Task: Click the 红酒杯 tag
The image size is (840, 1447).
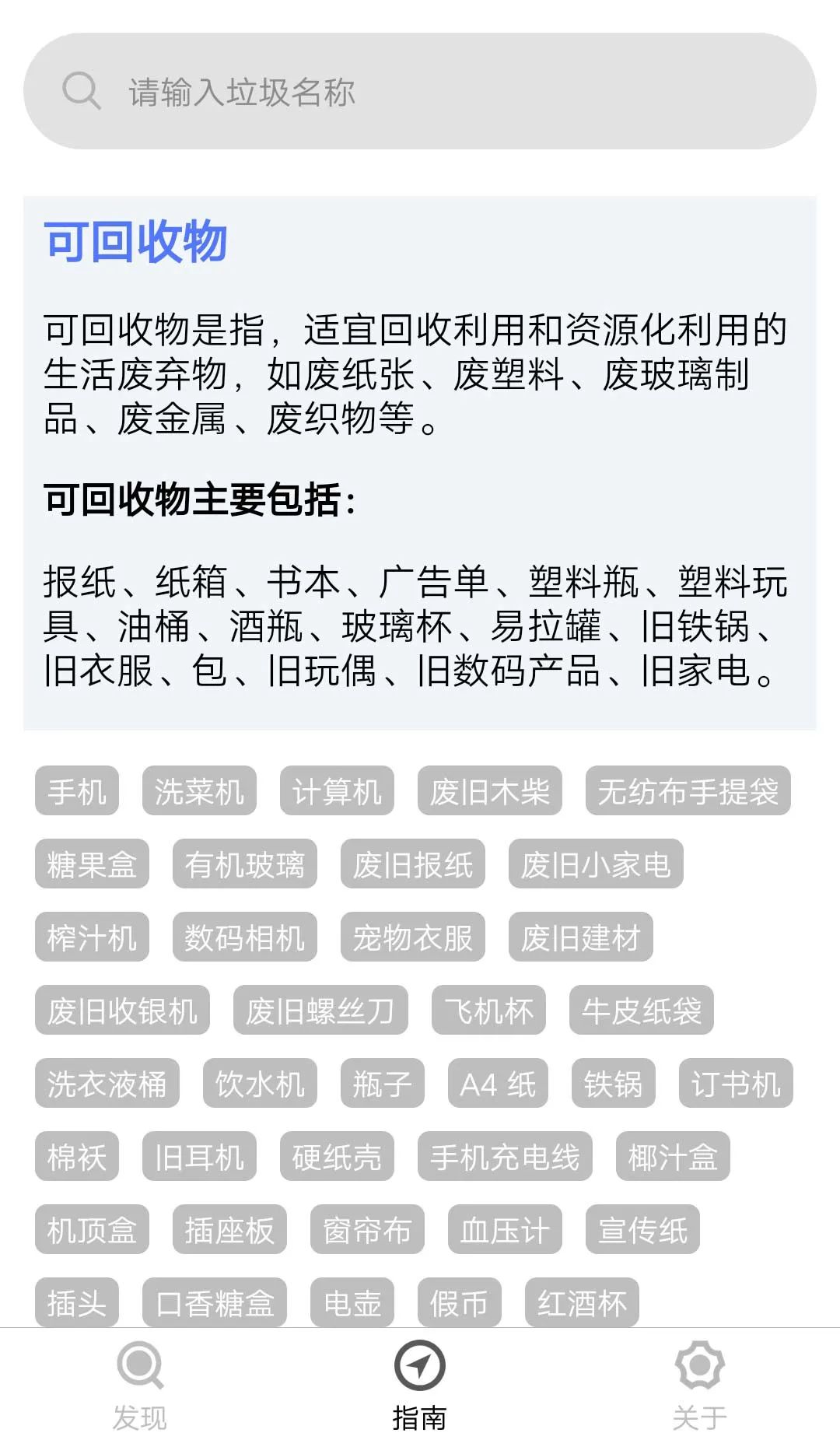Action: [x=579, y=1303]
